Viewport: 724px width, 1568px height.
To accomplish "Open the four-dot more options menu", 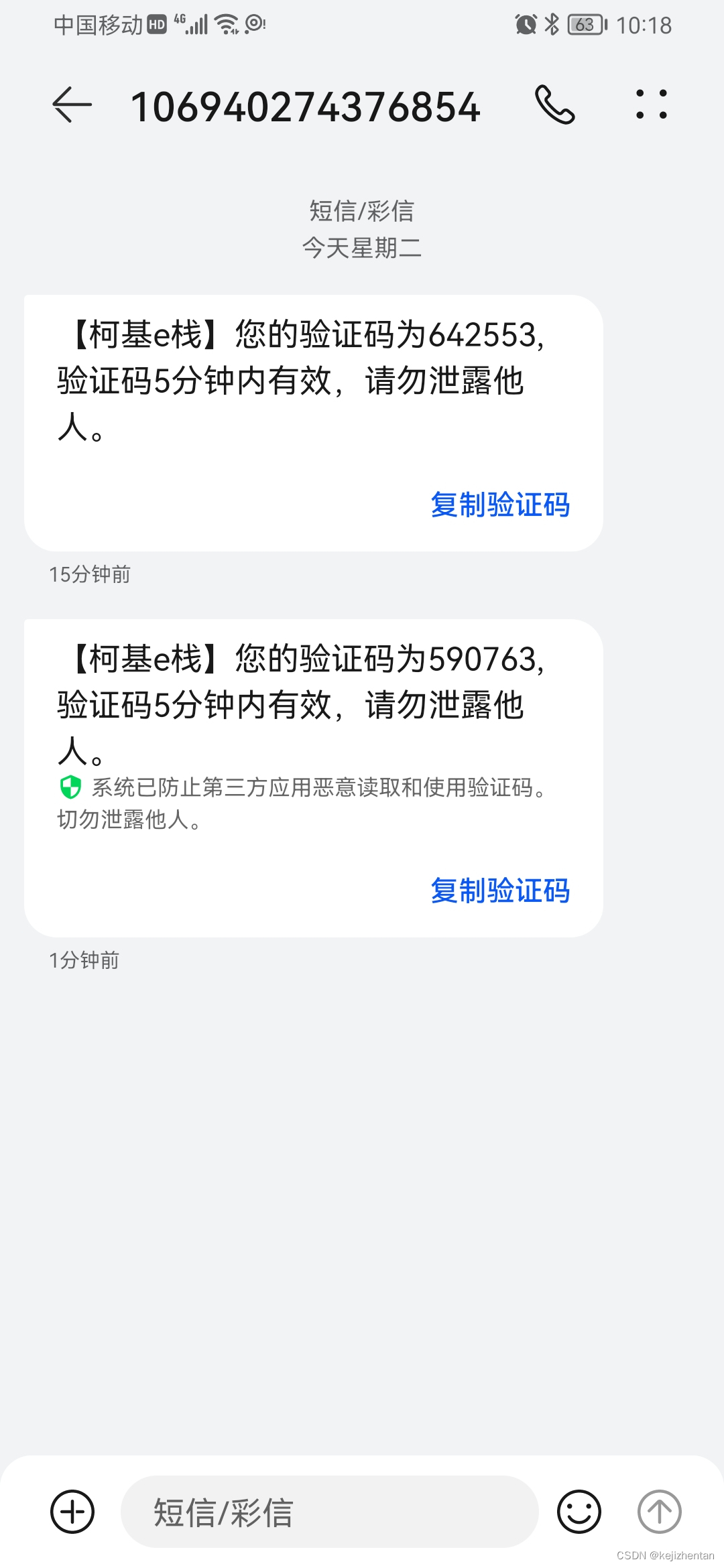I will [x=651, y=105].
